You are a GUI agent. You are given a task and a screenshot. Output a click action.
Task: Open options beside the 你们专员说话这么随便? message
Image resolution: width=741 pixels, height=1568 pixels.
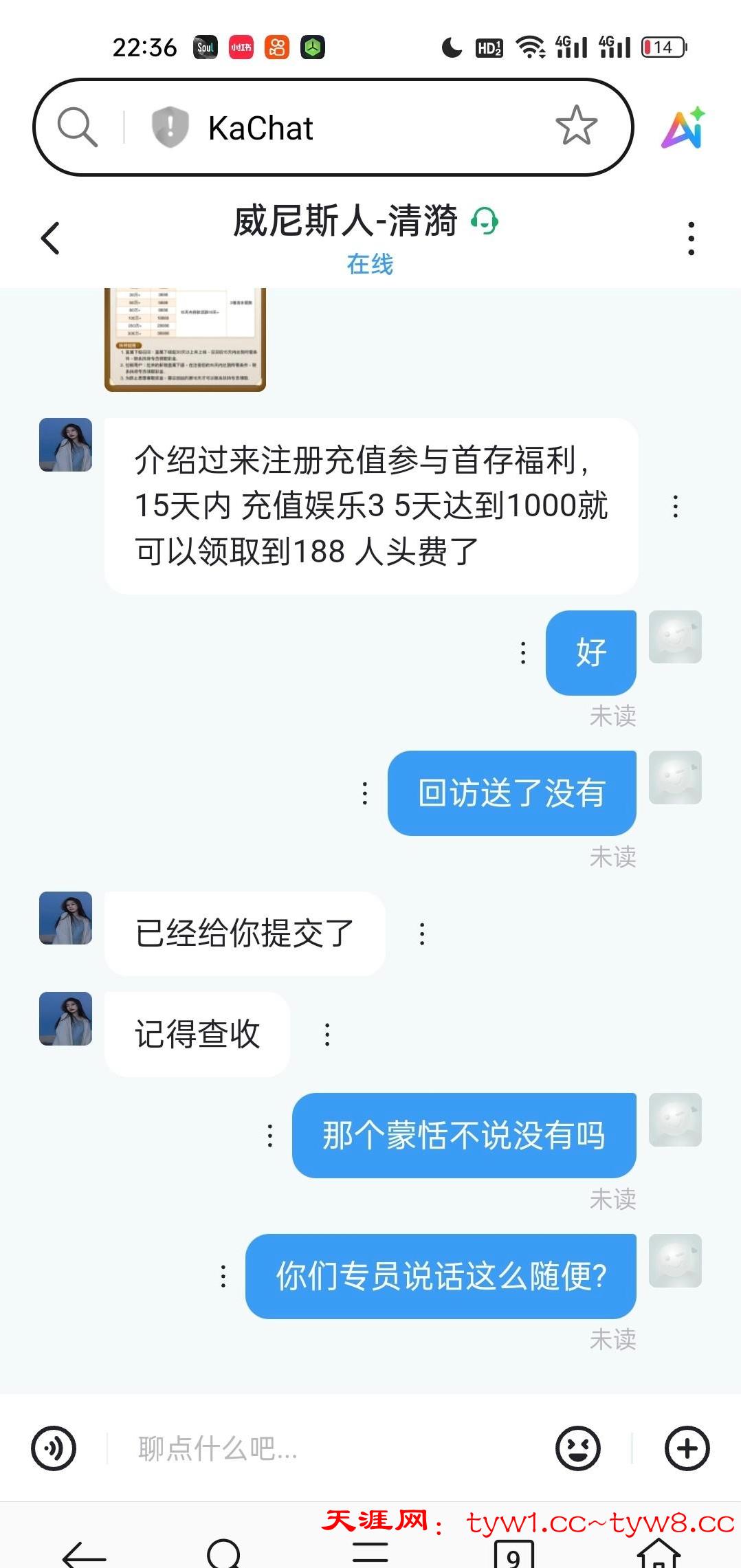click(x=223, y=1277)
